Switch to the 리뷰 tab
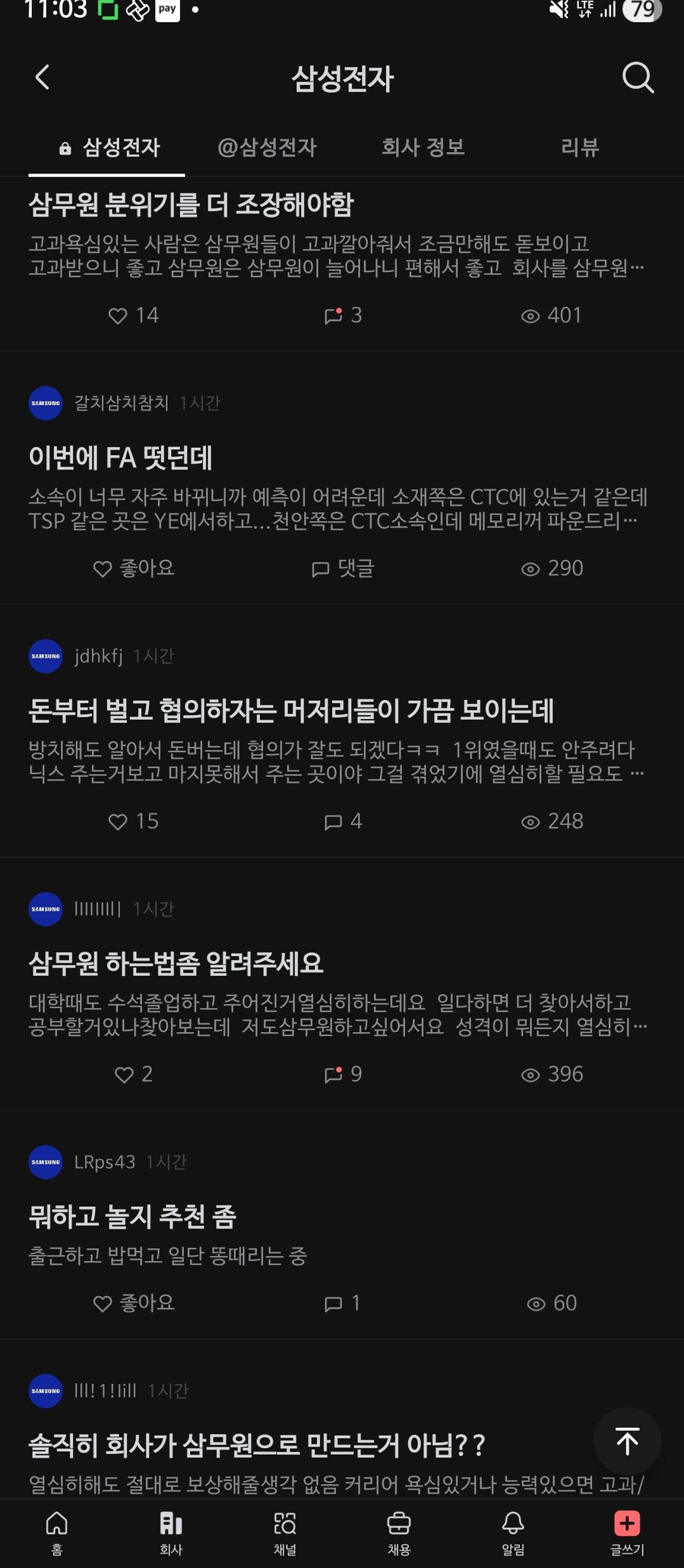The height and width of the screenshot is (1568, 684). tap(579, 148)
